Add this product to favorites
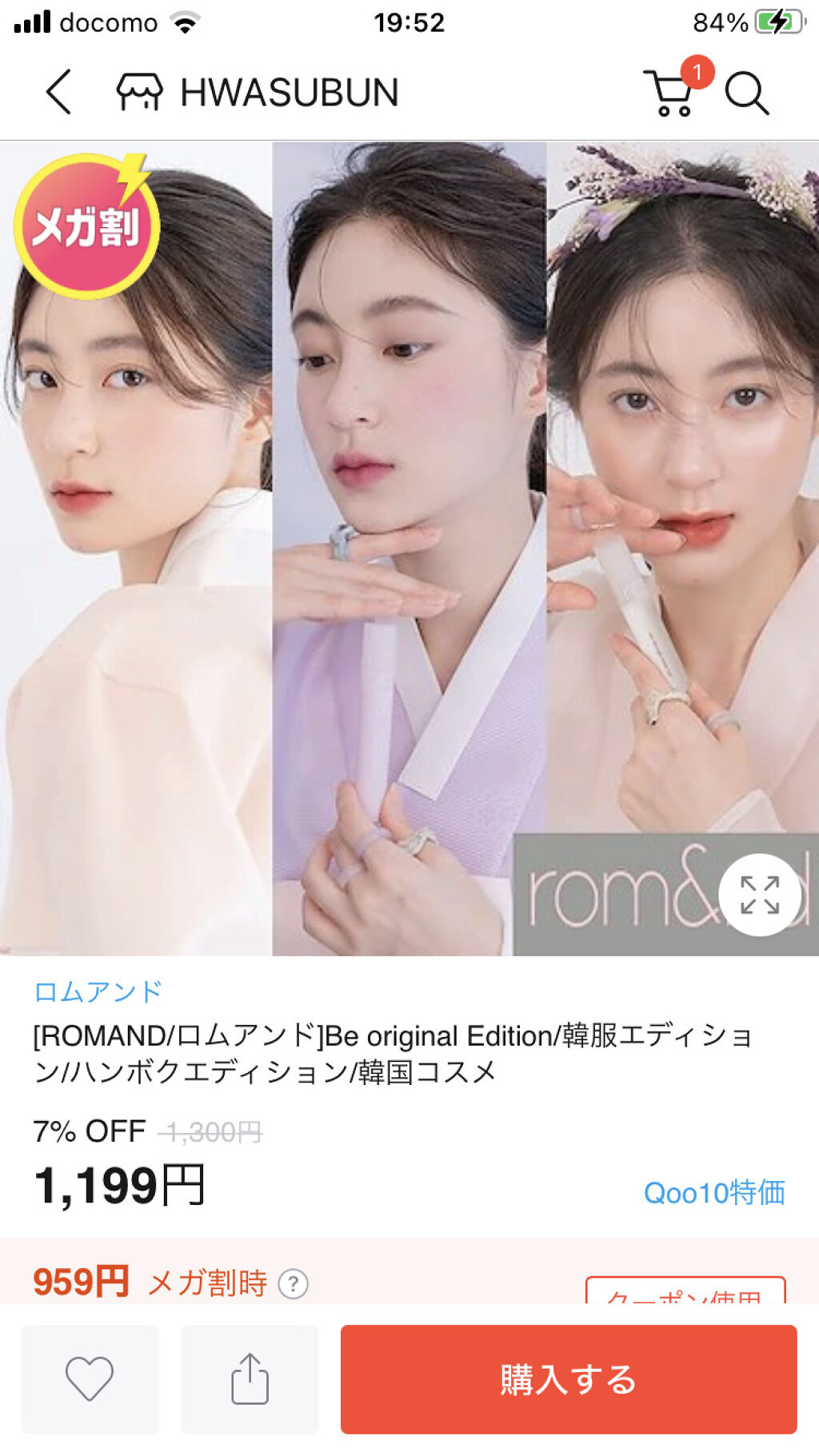Image resolution: width=819 pixels, height=1456 pixels. click(90, 1379)
